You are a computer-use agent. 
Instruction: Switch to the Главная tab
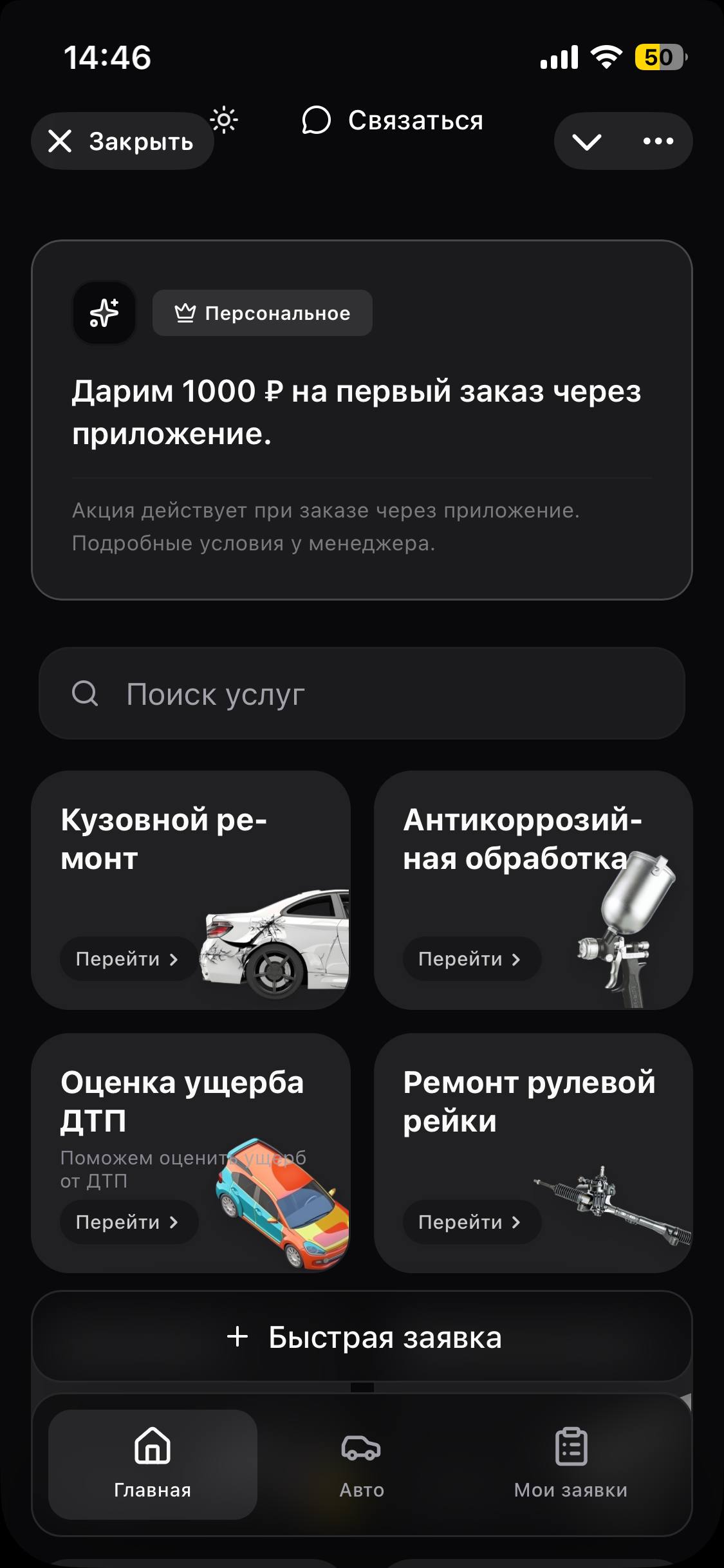coord(153,1464)
